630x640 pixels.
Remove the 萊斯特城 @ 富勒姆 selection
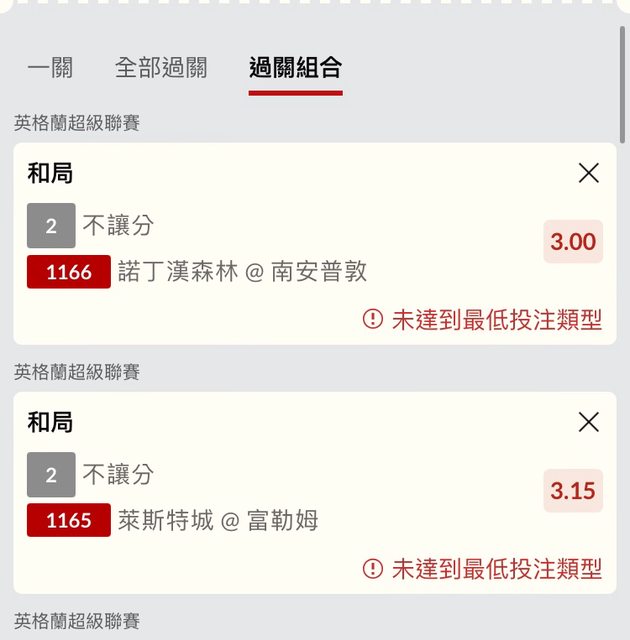tap(589, 422)
